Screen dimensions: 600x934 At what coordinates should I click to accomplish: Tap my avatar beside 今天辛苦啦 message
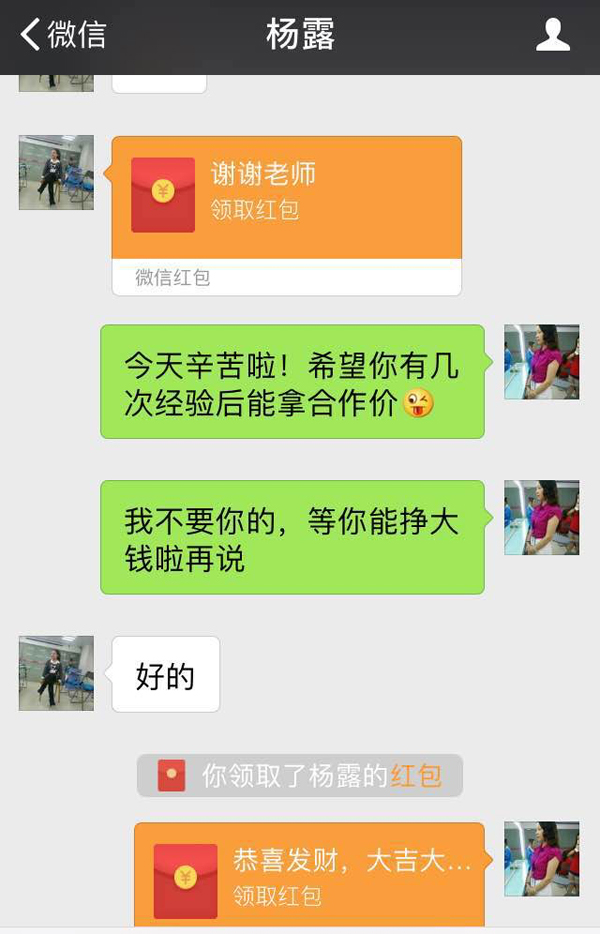point(541,362)
